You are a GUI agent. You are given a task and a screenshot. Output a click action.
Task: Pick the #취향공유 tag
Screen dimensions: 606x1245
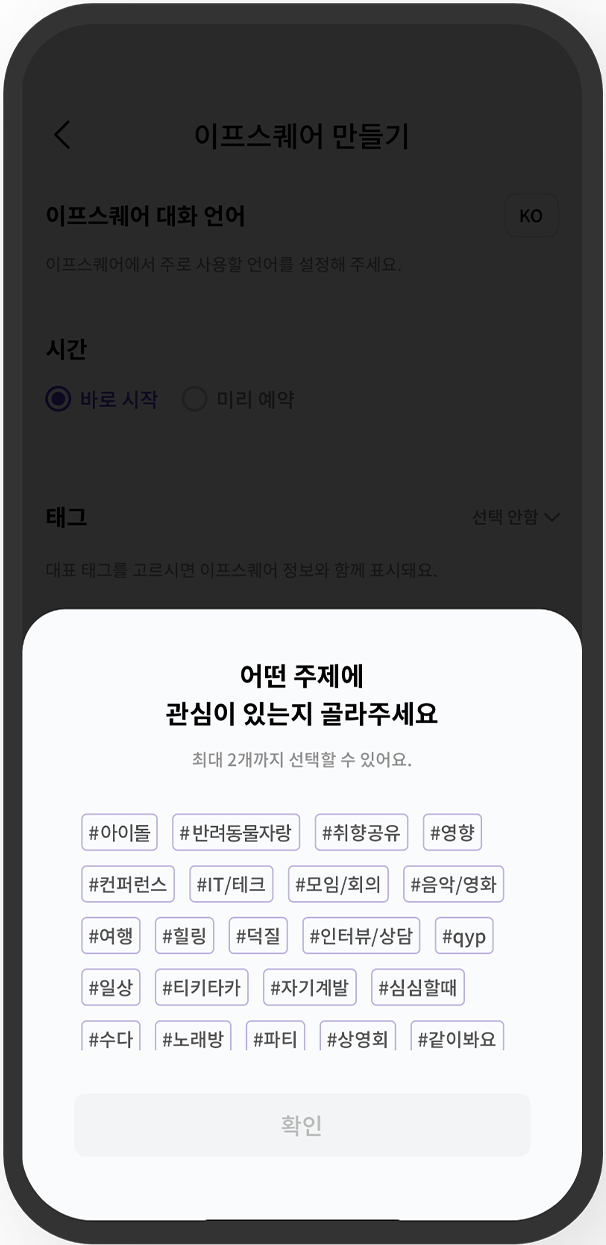pyautogui.click(x=361, y=832)
